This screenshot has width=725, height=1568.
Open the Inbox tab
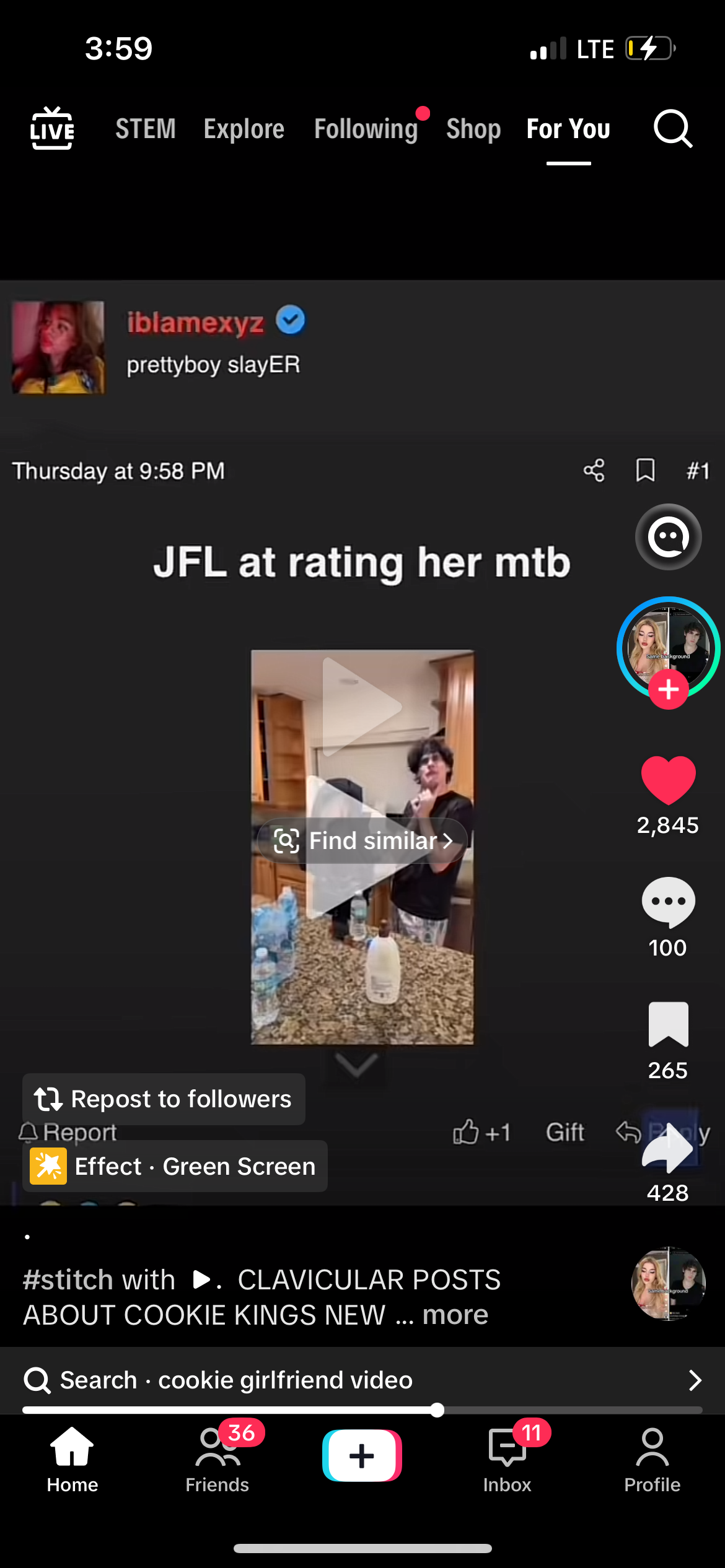[x=507, y=1459]
